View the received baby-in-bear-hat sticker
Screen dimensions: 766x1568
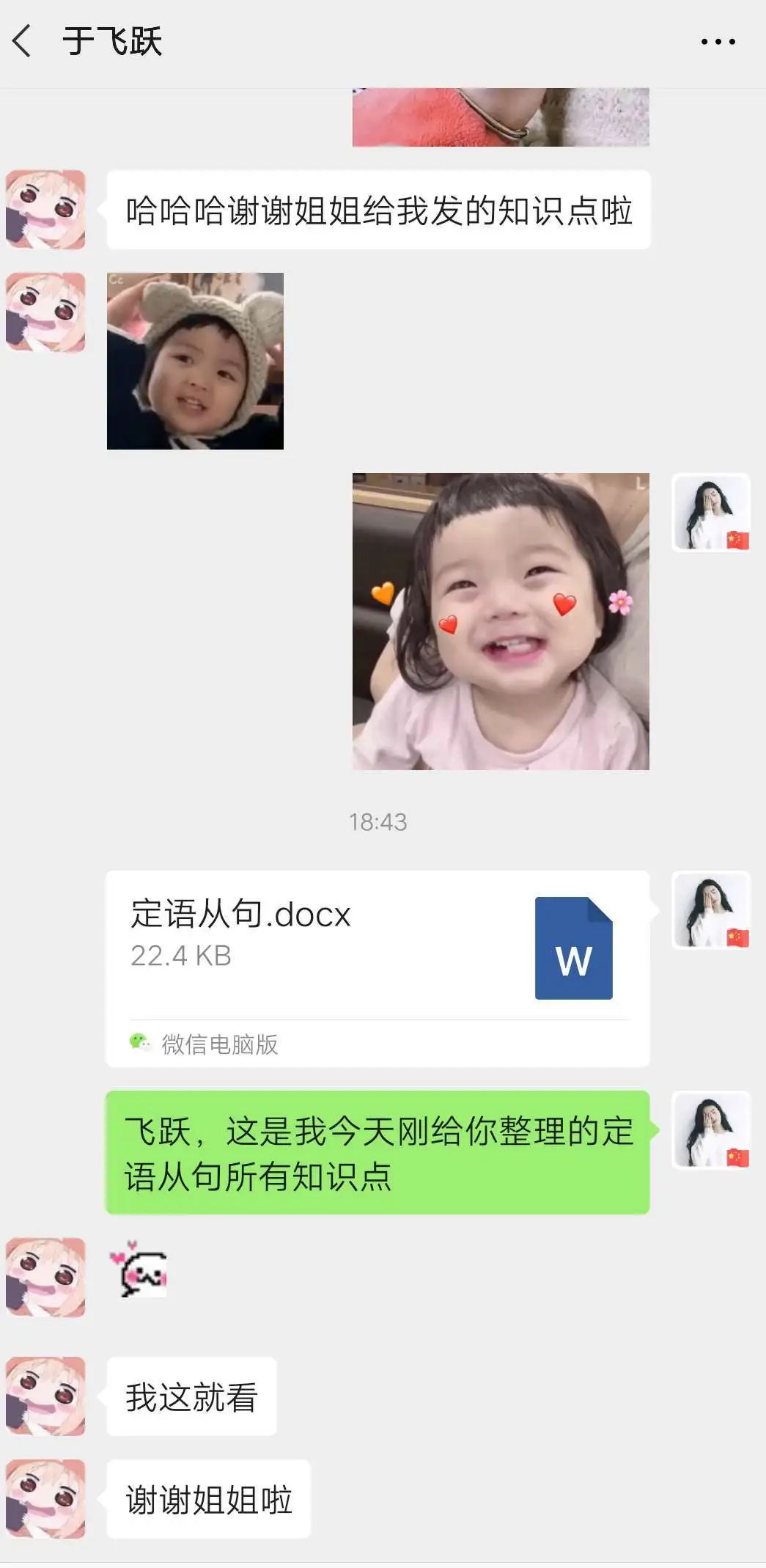[195, 361]
